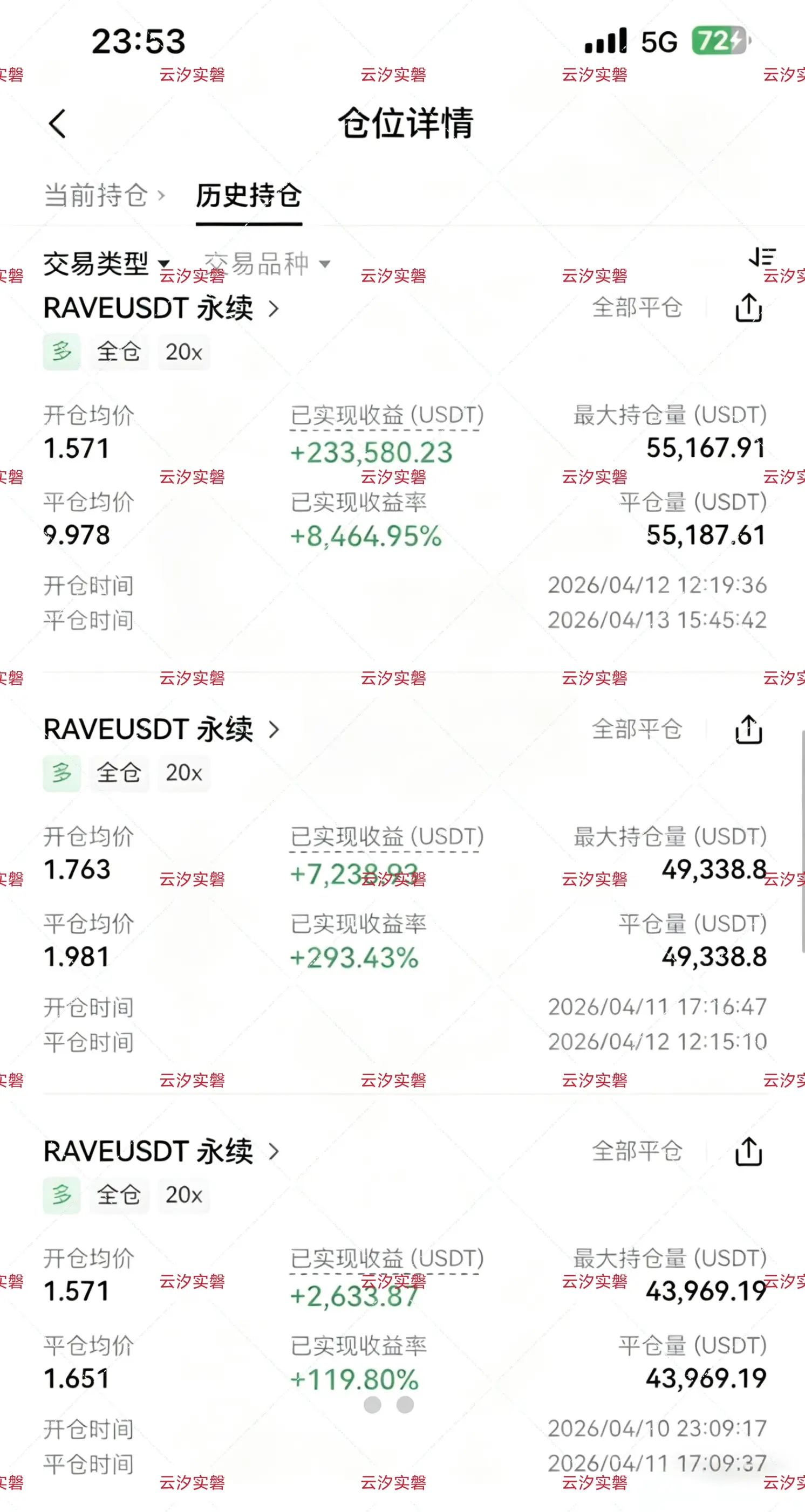Tap 全部平仓 on the +119.80% position
Screen dimensions: 805x1512
[637, 1151]
